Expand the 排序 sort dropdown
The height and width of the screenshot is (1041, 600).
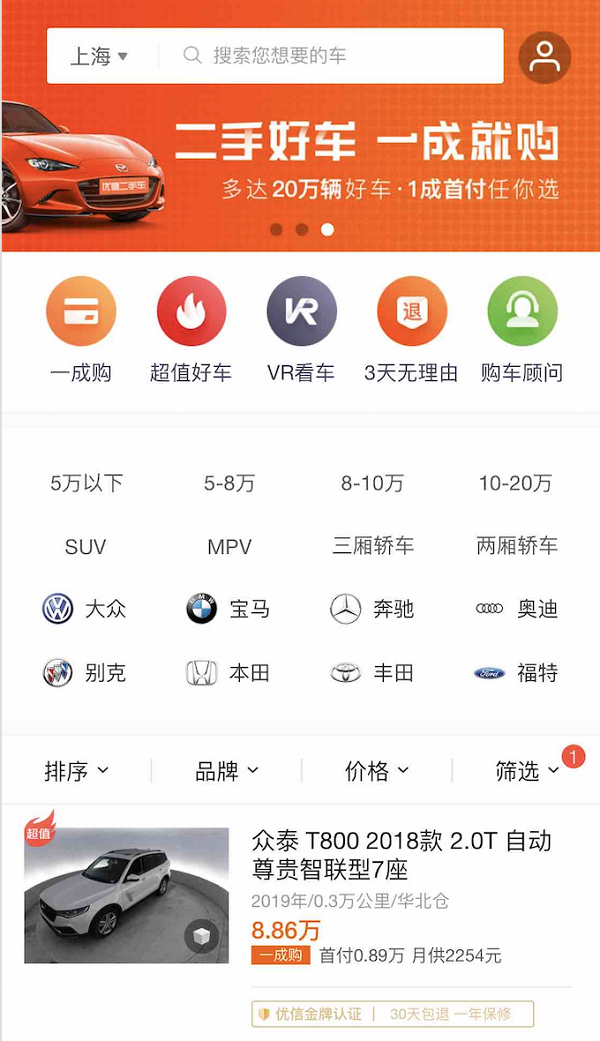coord(77,771)
